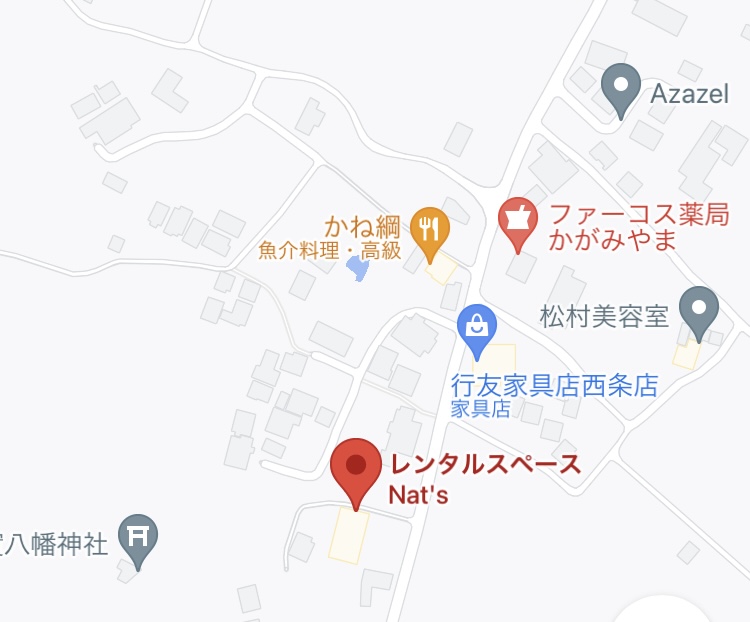
Task: Select the かね綱 restaurant pin
Action: coord(430,229)
